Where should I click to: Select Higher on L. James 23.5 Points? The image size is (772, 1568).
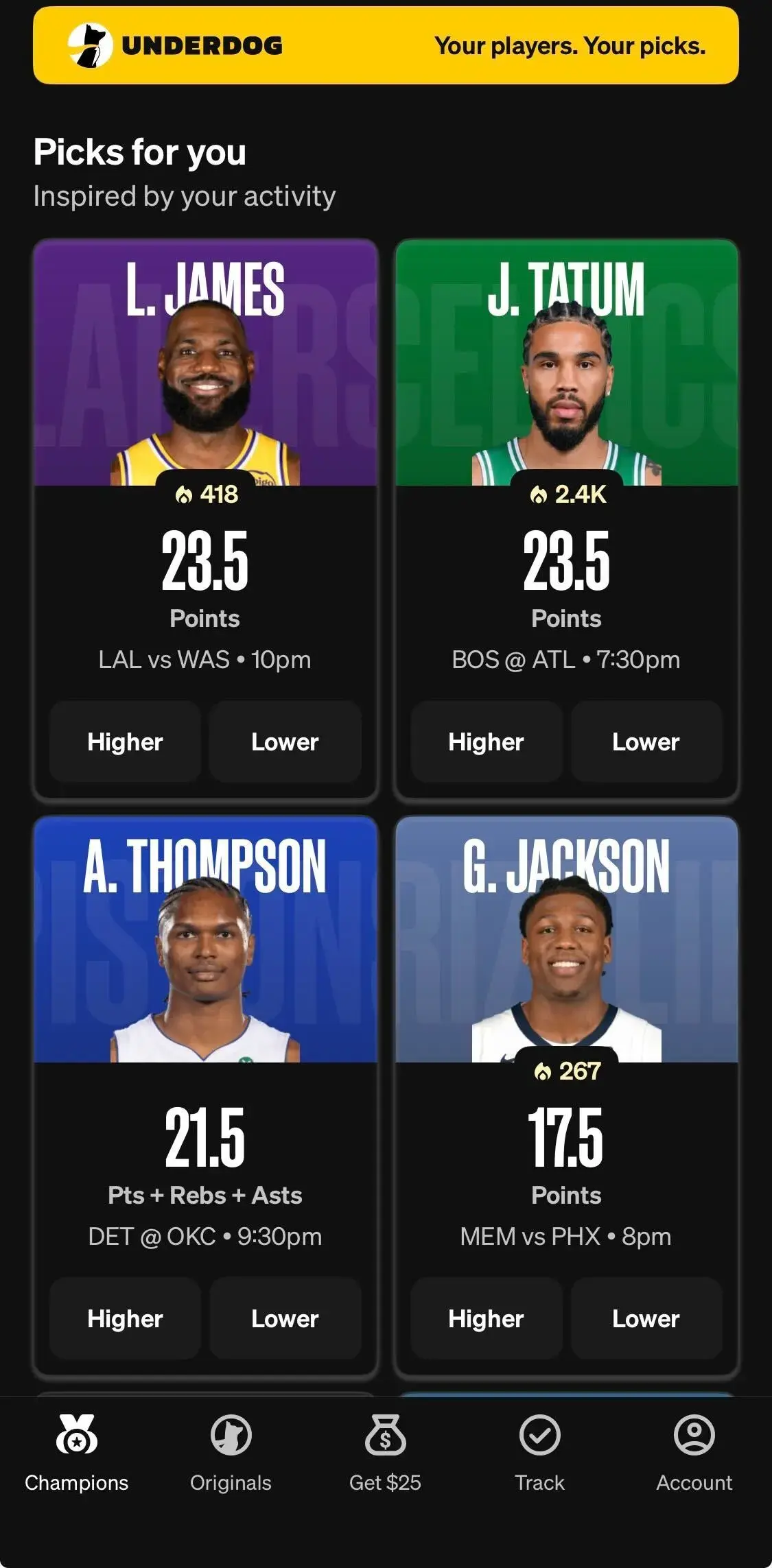point(125,743)
